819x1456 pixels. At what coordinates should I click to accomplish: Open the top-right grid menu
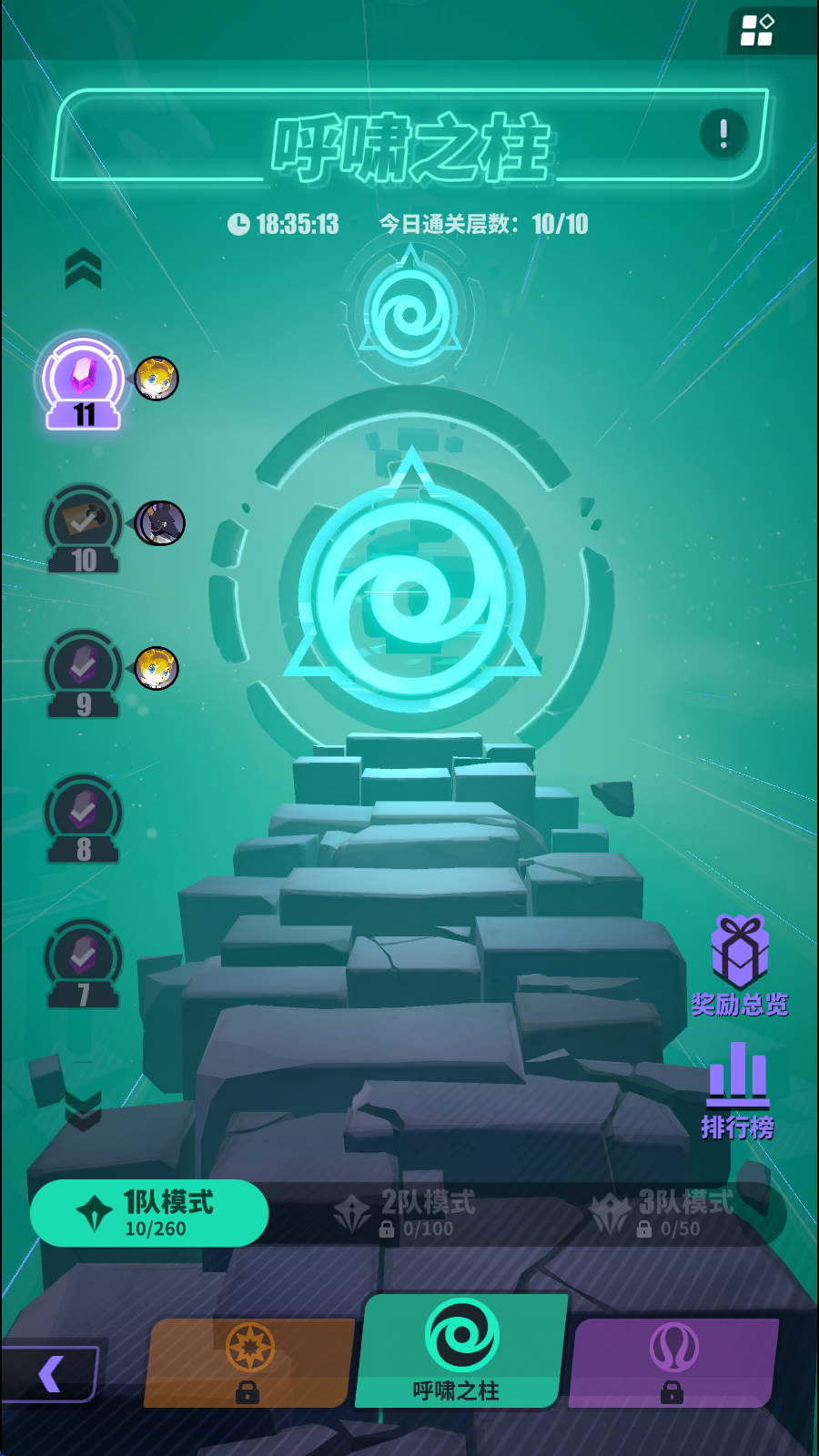(757, 29)
